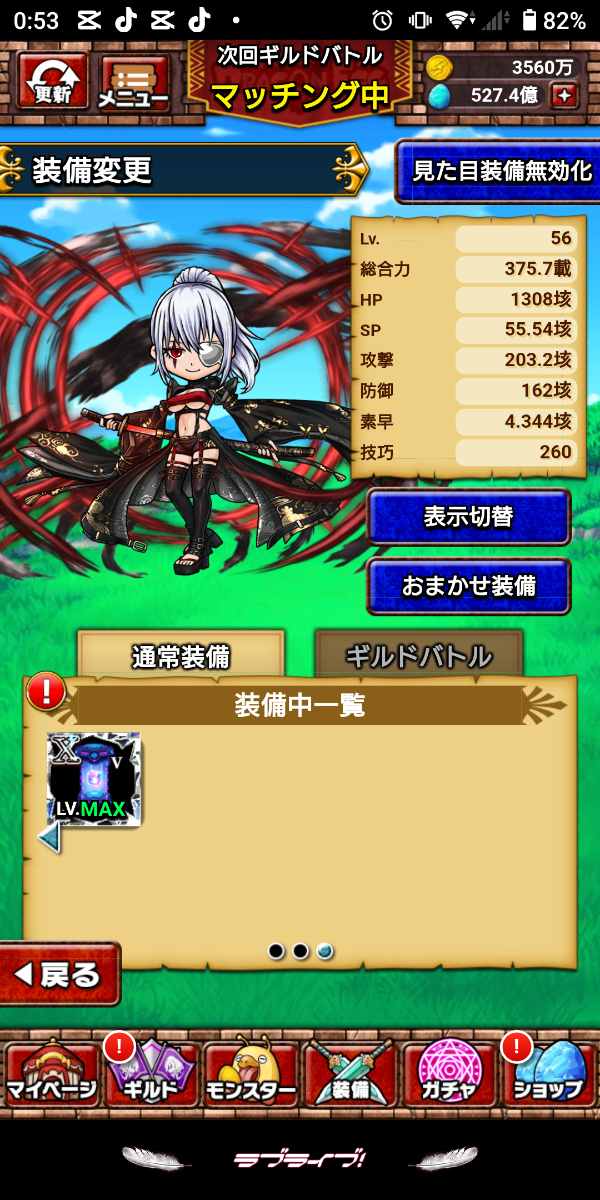
Task: Switch to ギルドバトル tab
Action: [x=418, y=655]
